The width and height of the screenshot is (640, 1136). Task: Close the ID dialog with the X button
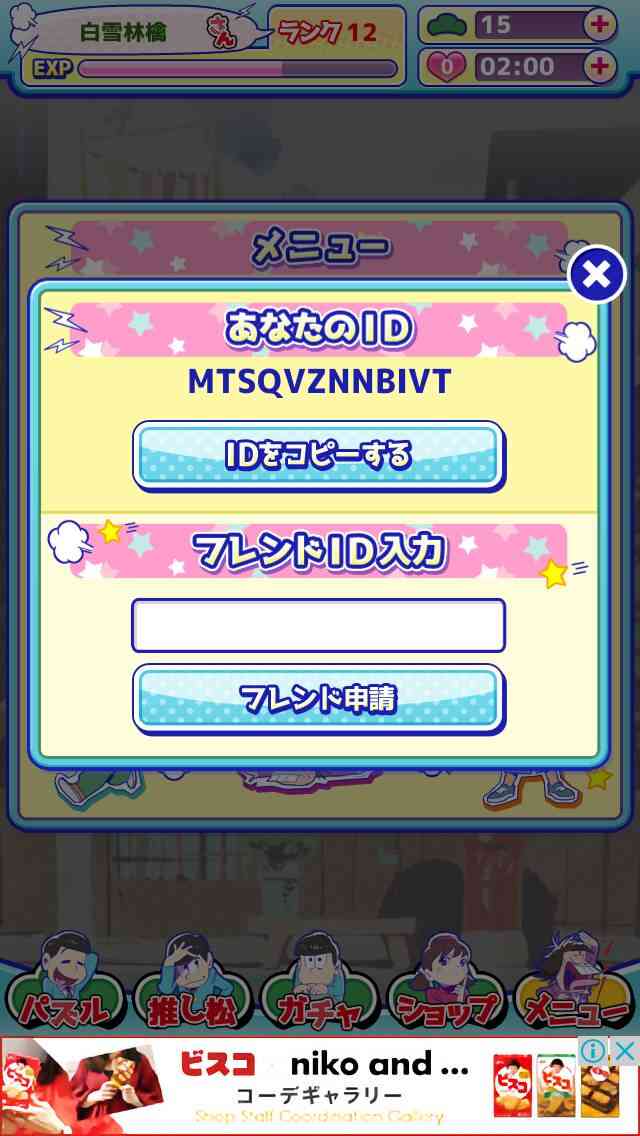pyautogui.click(x=597, y=275)
